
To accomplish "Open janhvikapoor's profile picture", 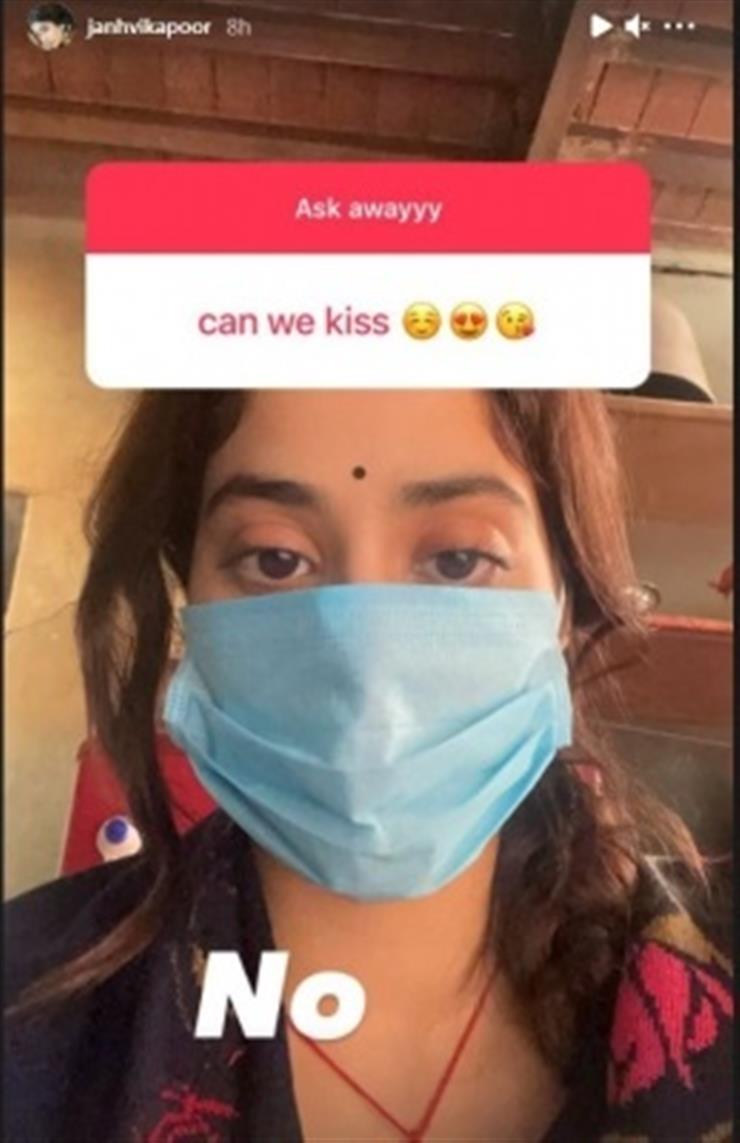I will [x=49, y=26].
